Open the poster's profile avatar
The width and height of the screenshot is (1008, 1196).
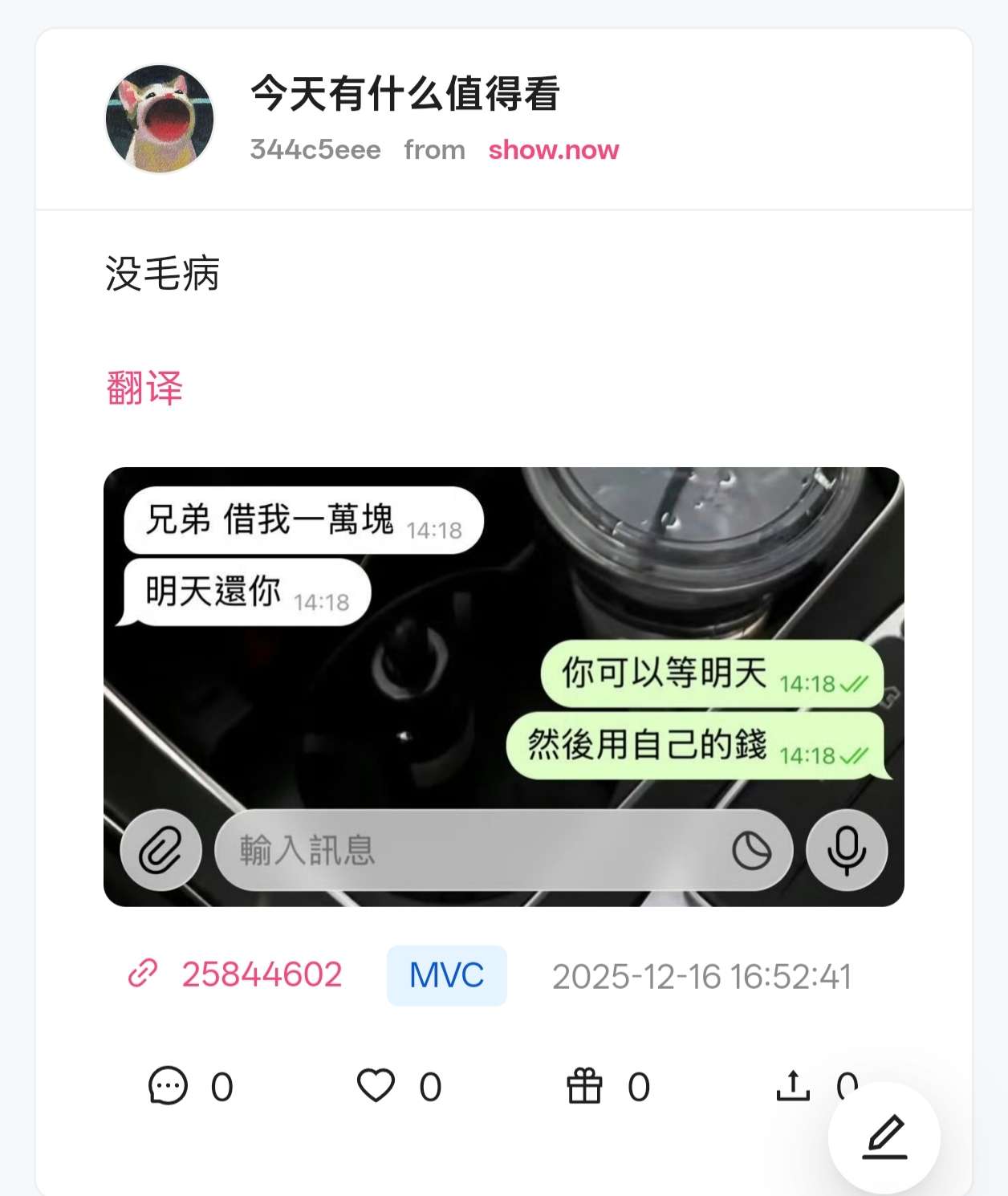[x=160, y=119]
